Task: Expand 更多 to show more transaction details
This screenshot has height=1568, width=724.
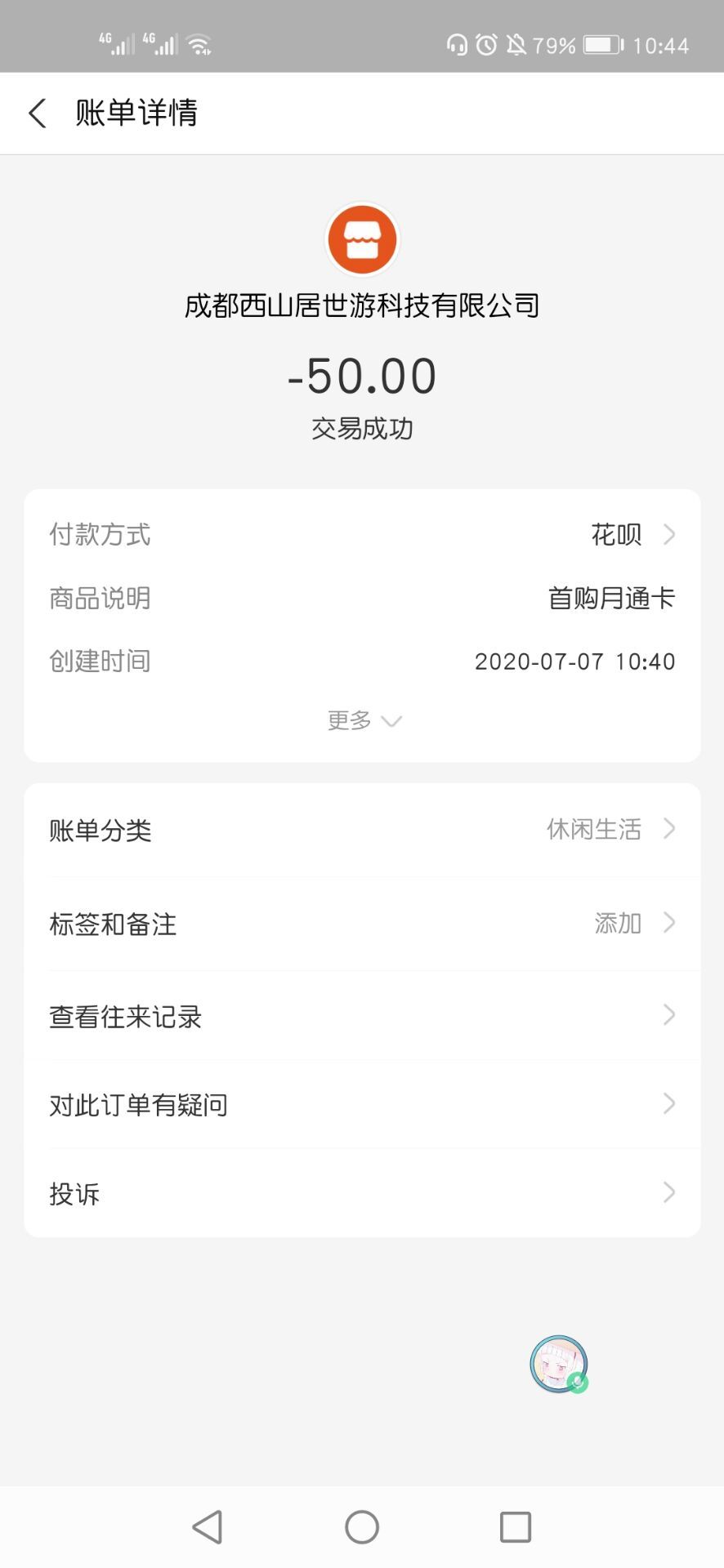Action: click(x=362, y=719)
